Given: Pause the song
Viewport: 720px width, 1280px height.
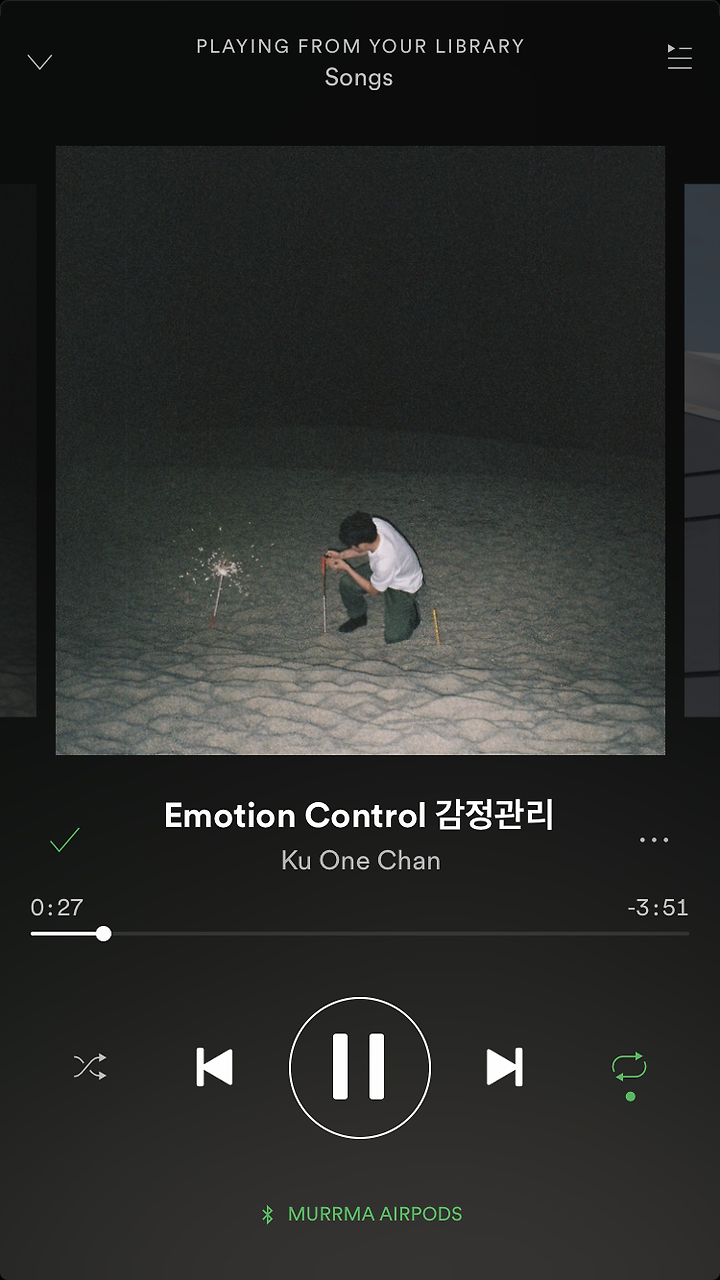Looking at the screenshot, I should (x=360, y=1067).
